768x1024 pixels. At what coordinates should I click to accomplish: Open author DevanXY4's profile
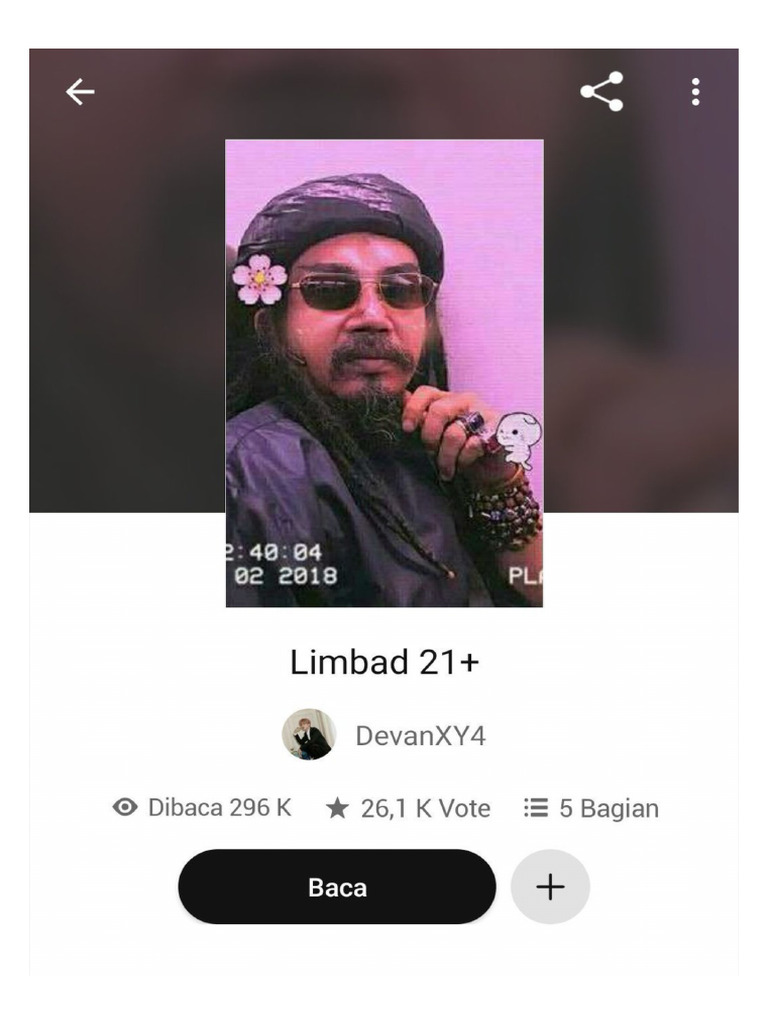[x=420, y=736]
